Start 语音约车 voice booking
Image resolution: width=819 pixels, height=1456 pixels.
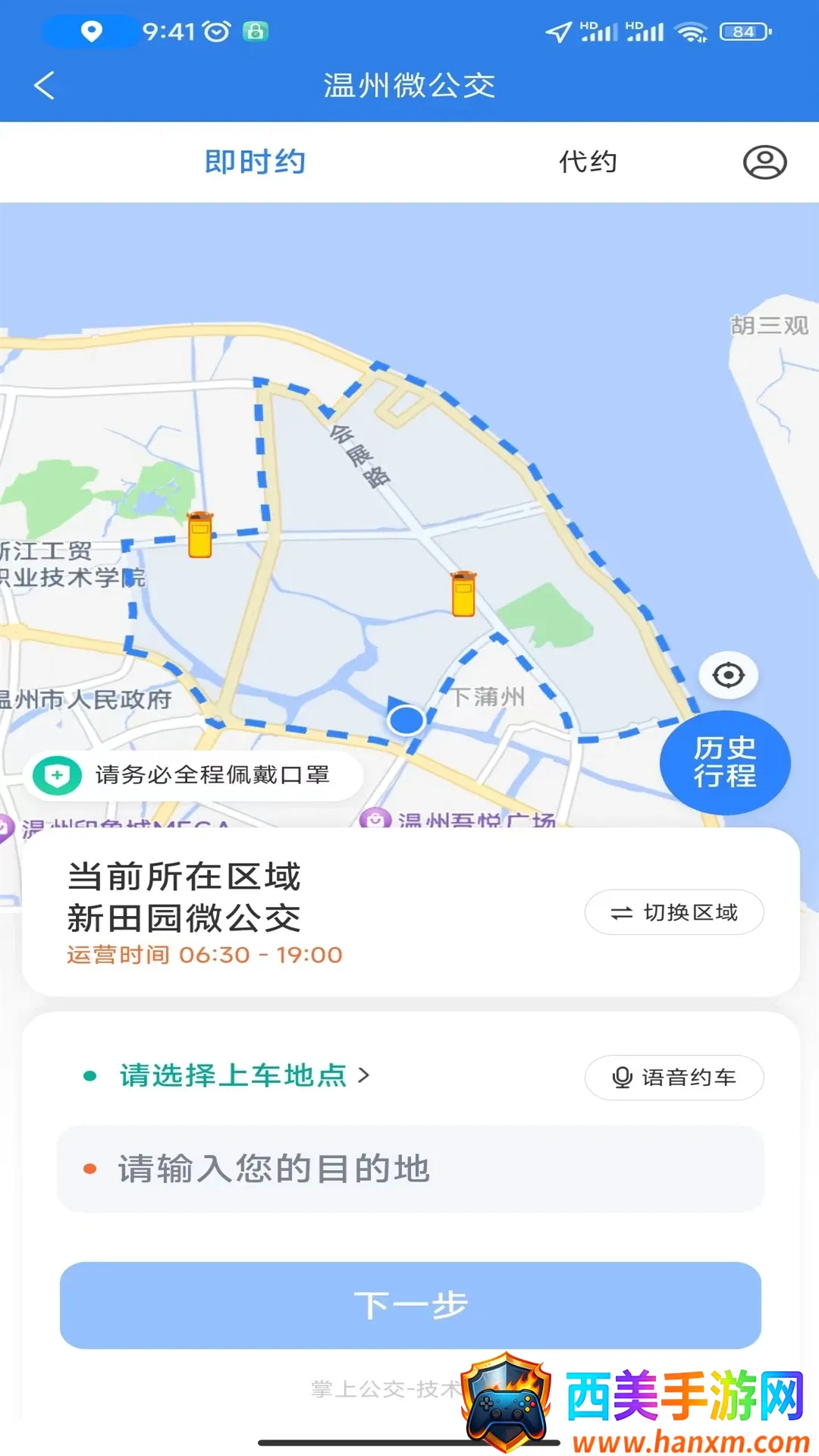674,1077
